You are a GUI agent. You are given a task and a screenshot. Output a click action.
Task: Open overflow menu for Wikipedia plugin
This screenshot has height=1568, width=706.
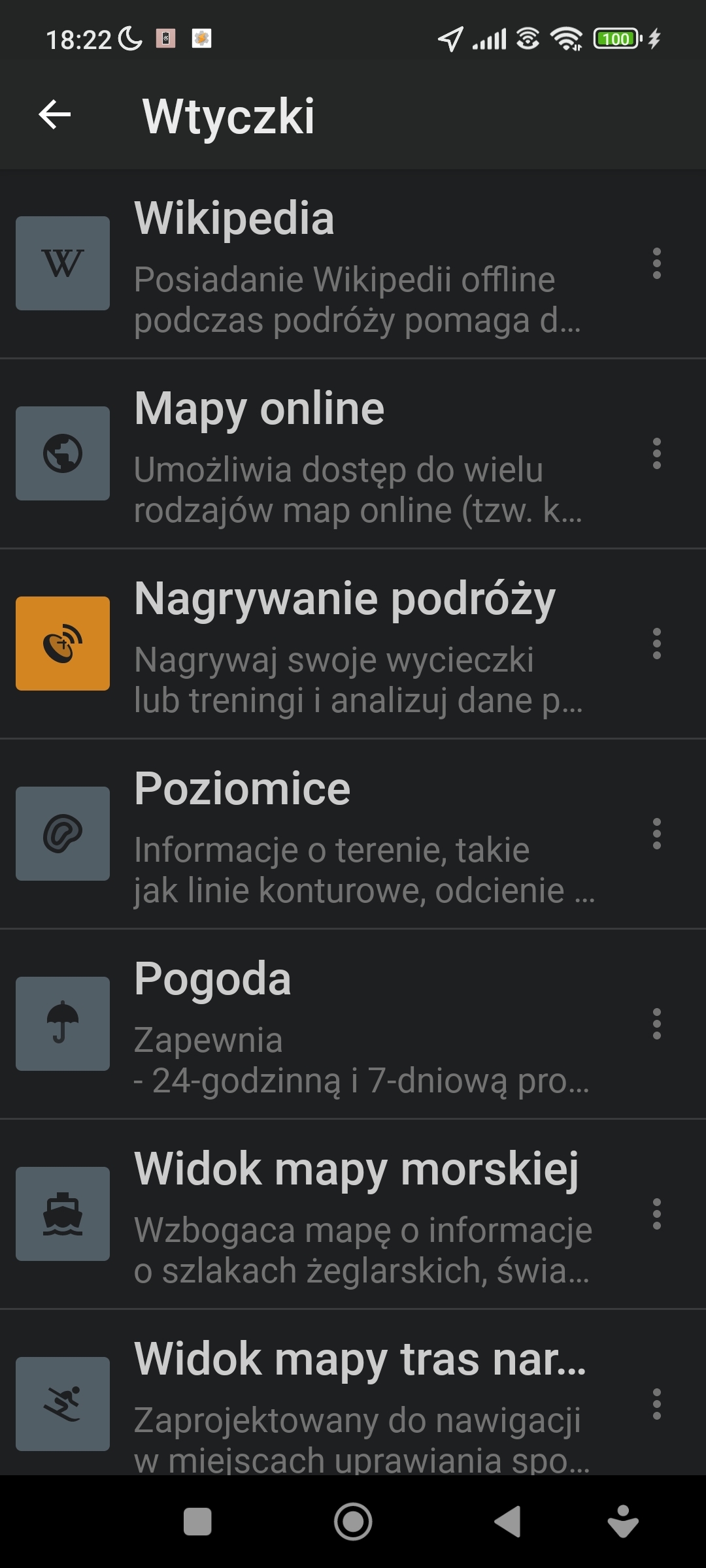click(656, 263)
